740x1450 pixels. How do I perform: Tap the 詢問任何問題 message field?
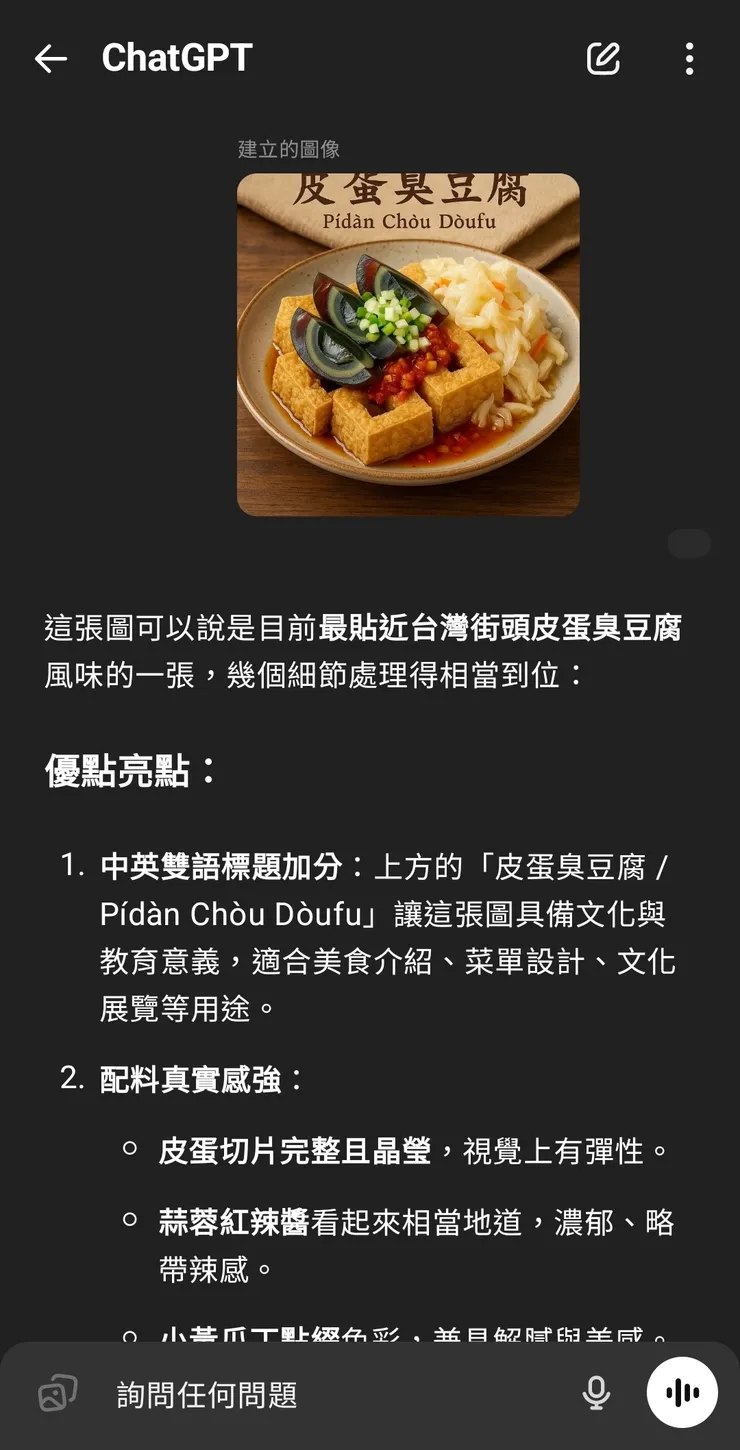(330, 1395)
